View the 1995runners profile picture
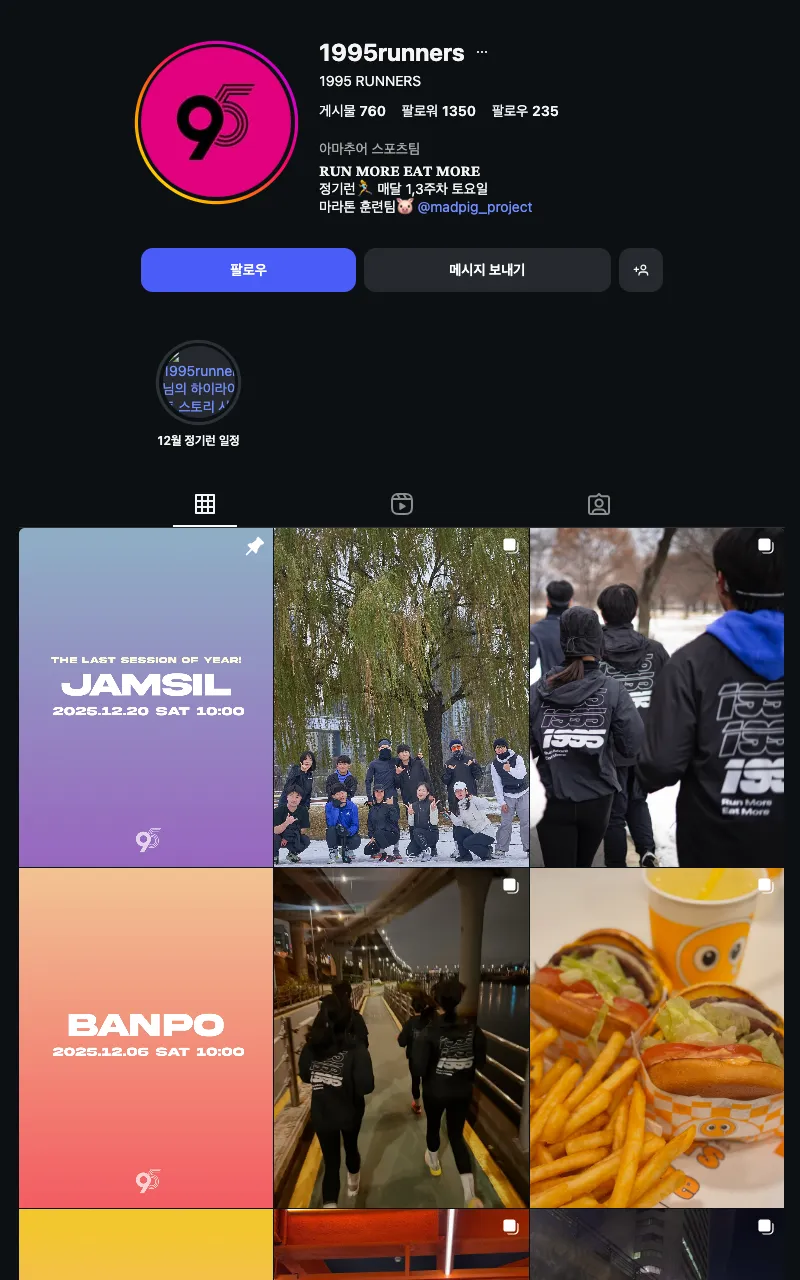Viewport: 800px width, 1280px height. coord(216,122)
